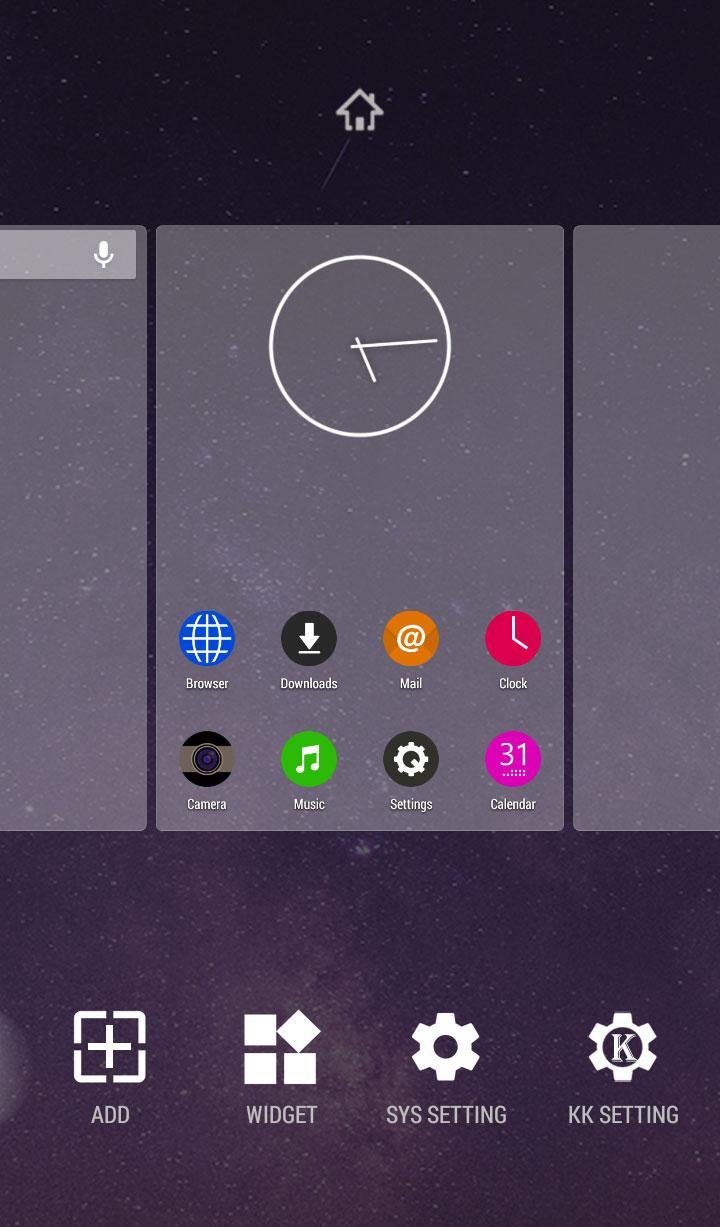Select the right home screen page

click(647, 528)
